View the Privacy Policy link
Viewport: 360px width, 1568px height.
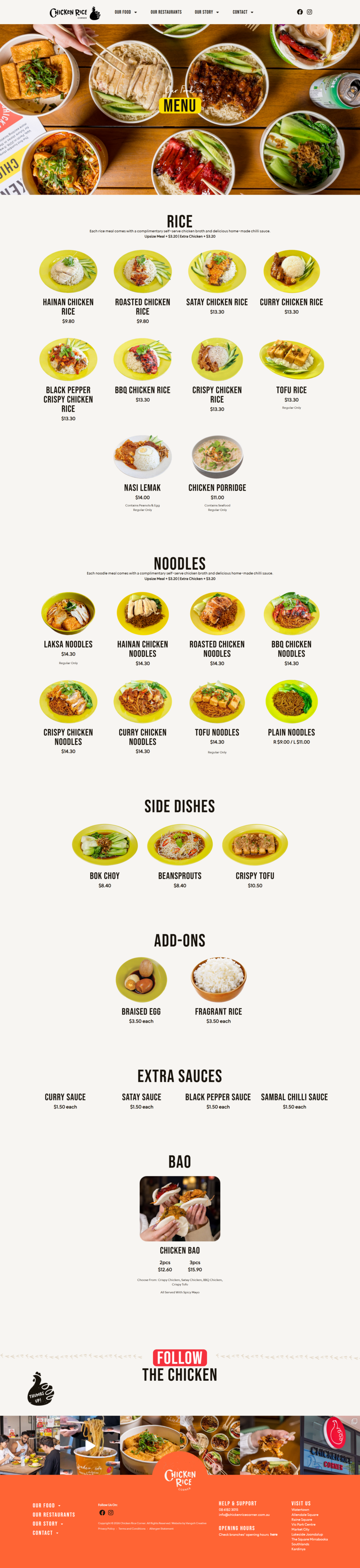point(106,1529)
